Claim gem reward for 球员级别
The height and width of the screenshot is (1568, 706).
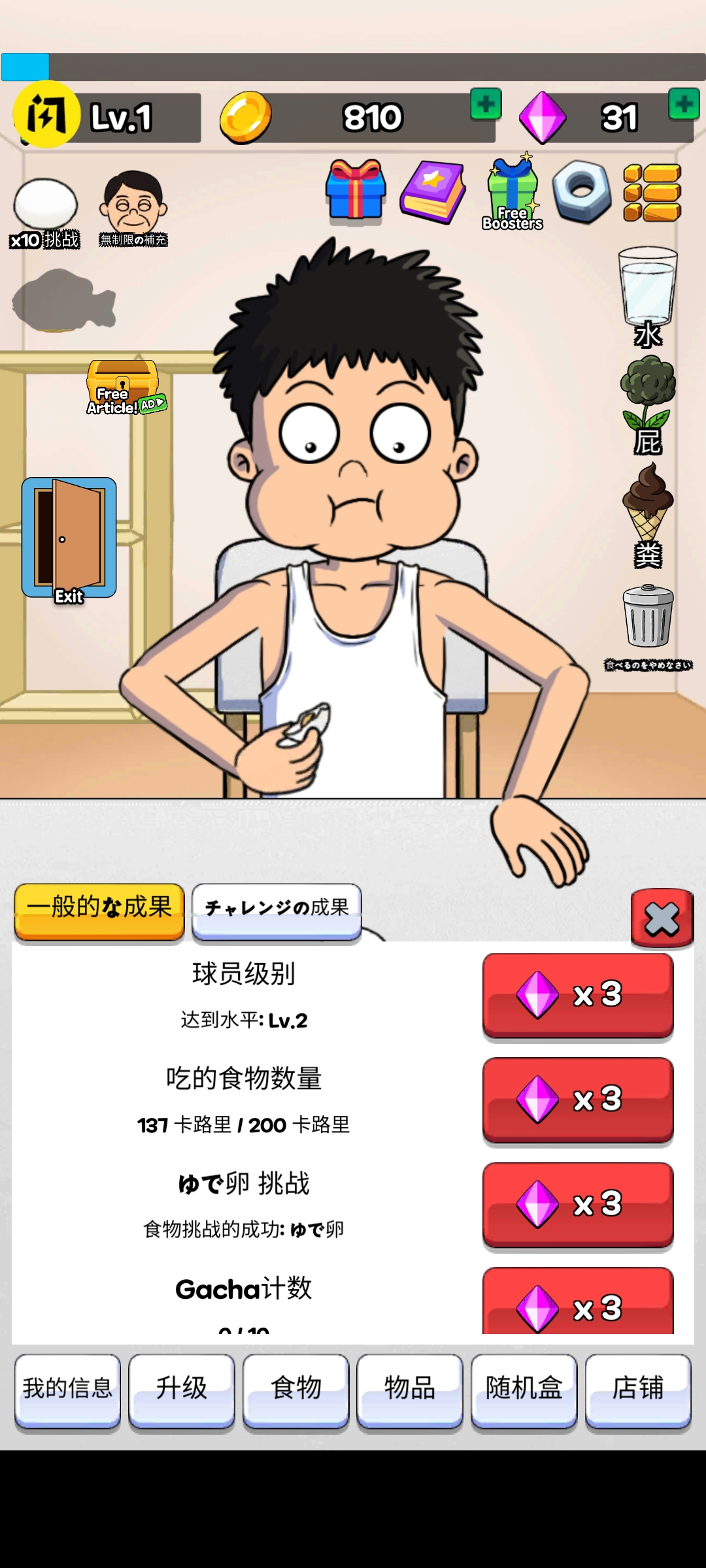click(578, 994)
